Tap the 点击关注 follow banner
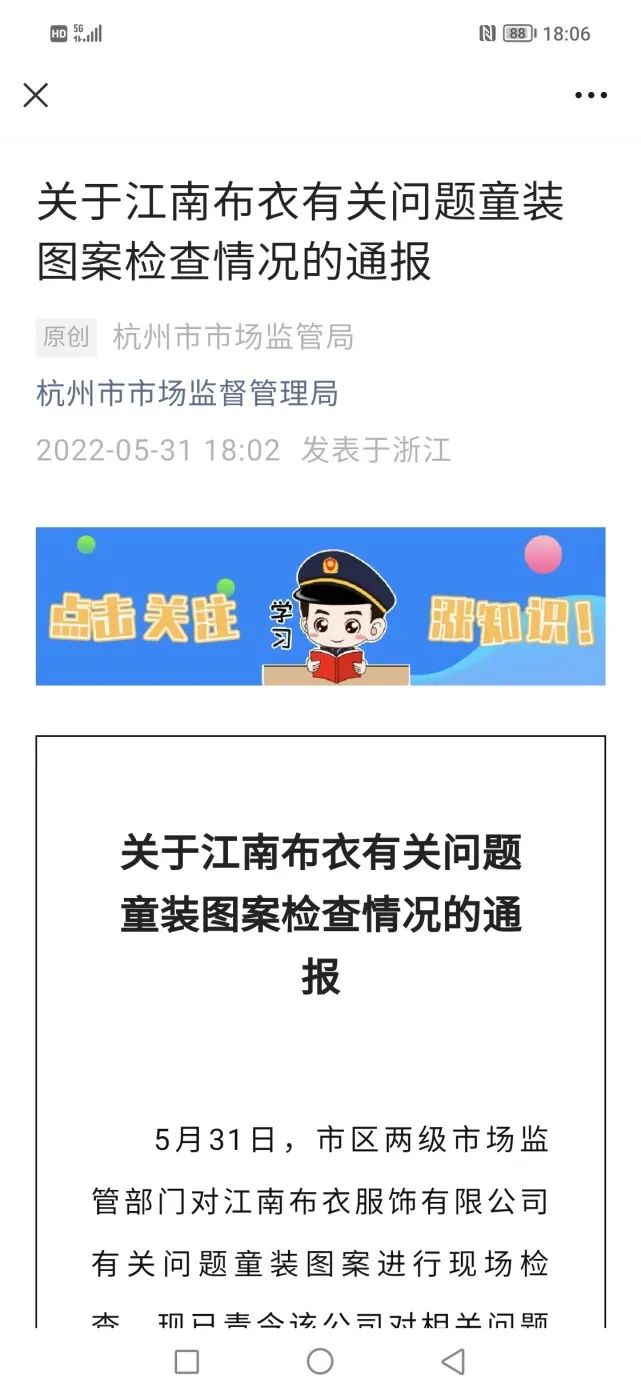This screenshot has height=1395, width=641. [x=320, y=606]
